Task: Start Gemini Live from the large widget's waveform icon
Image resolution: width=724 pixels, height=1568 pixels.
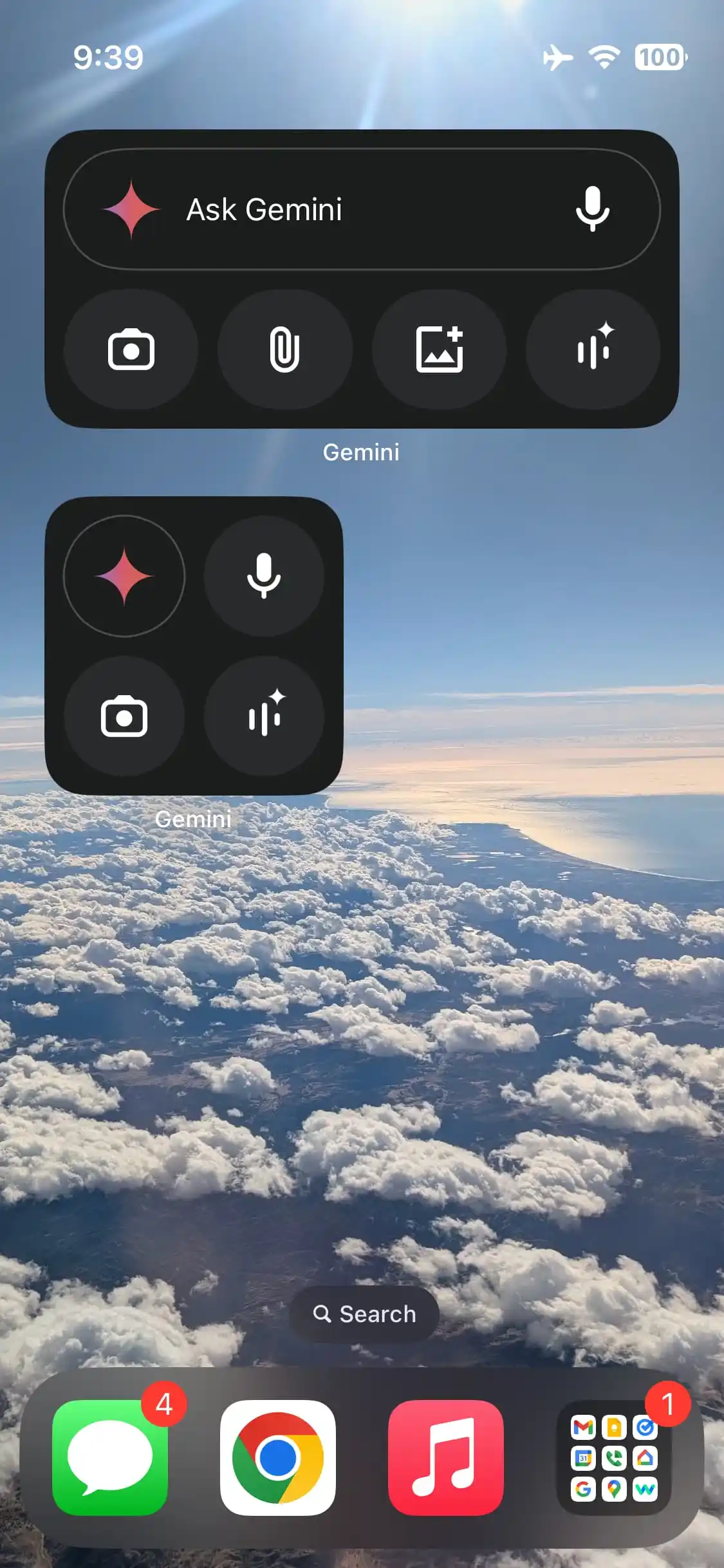Action: point(592,351)
